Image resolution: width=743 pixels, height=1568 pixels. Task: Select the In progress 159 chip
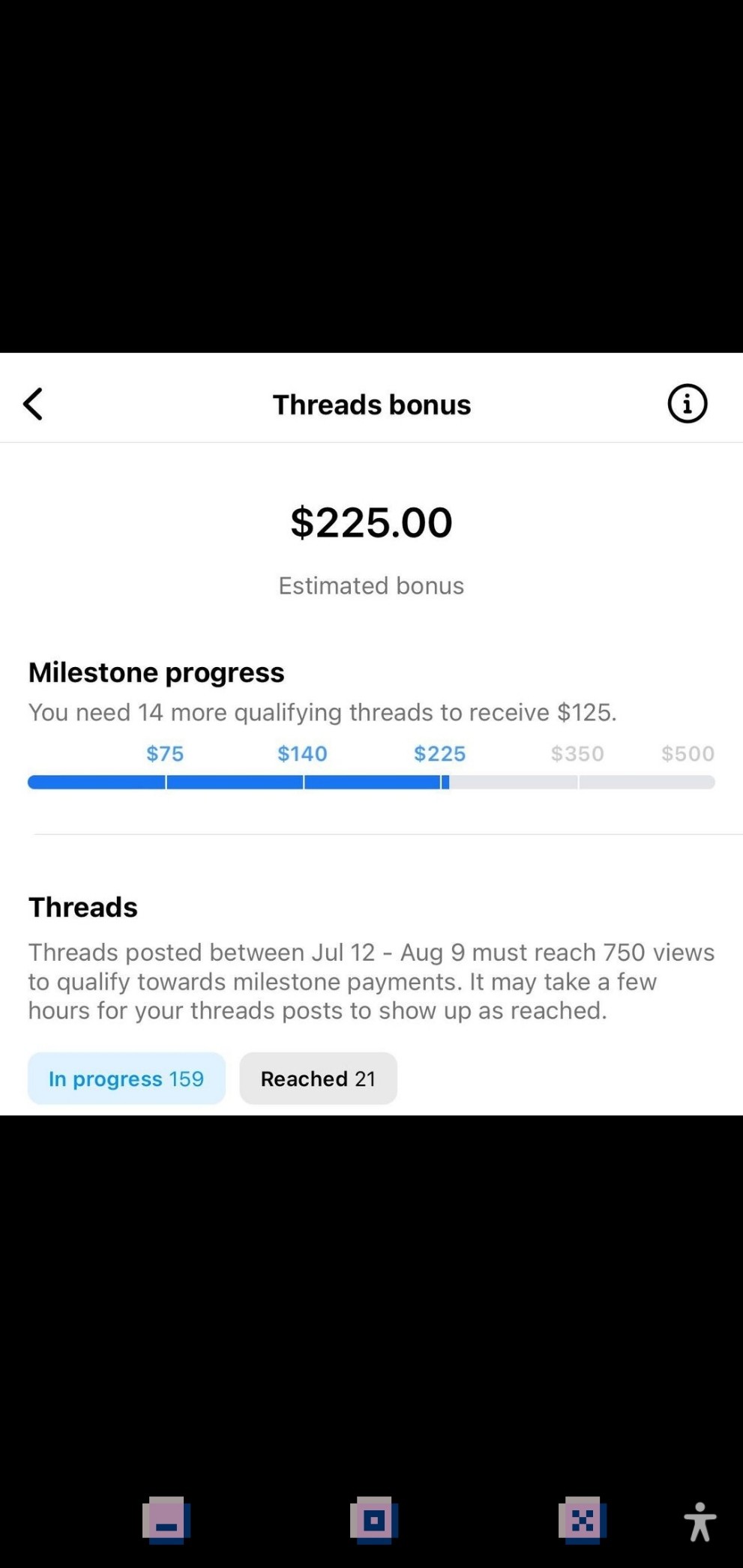click(x=127, y=1078)
